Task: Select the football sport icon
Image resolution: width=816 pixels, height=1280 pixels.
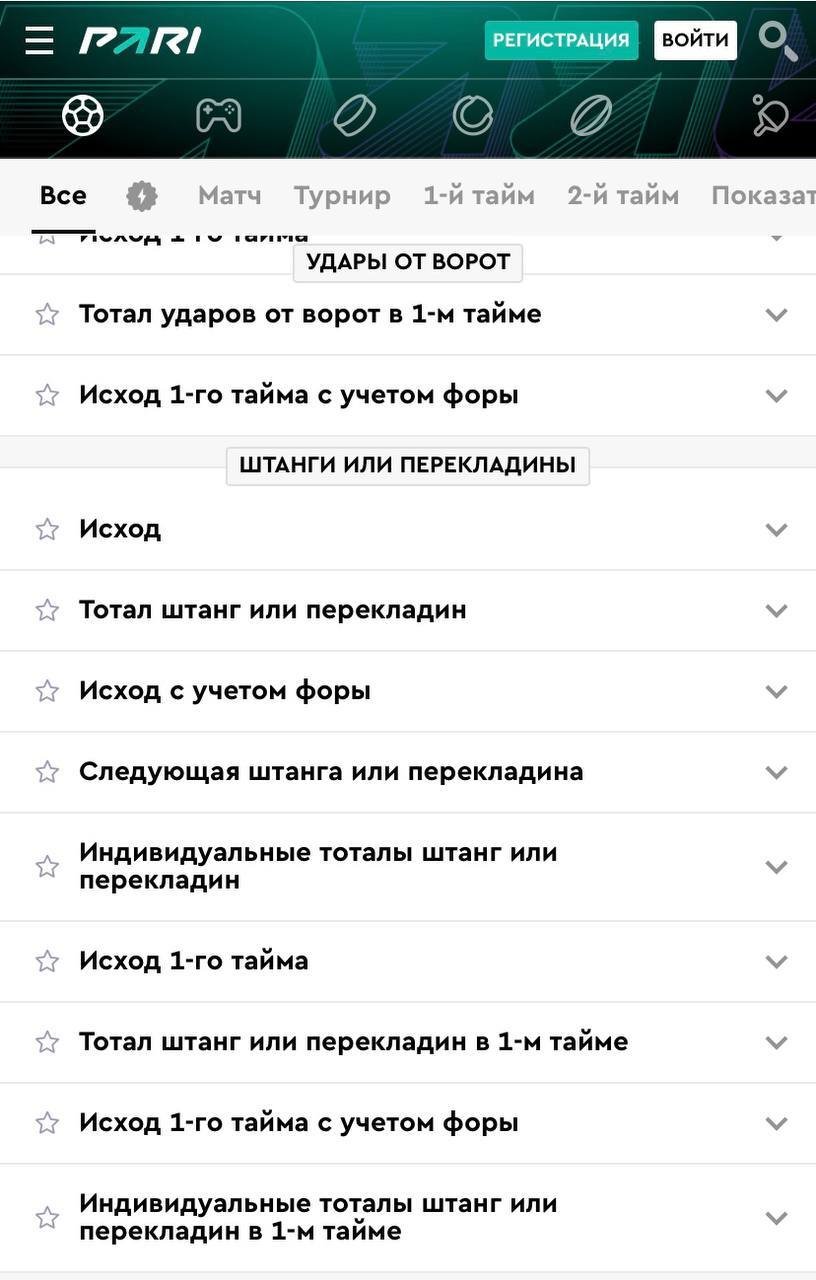Action: click(83, 116)
